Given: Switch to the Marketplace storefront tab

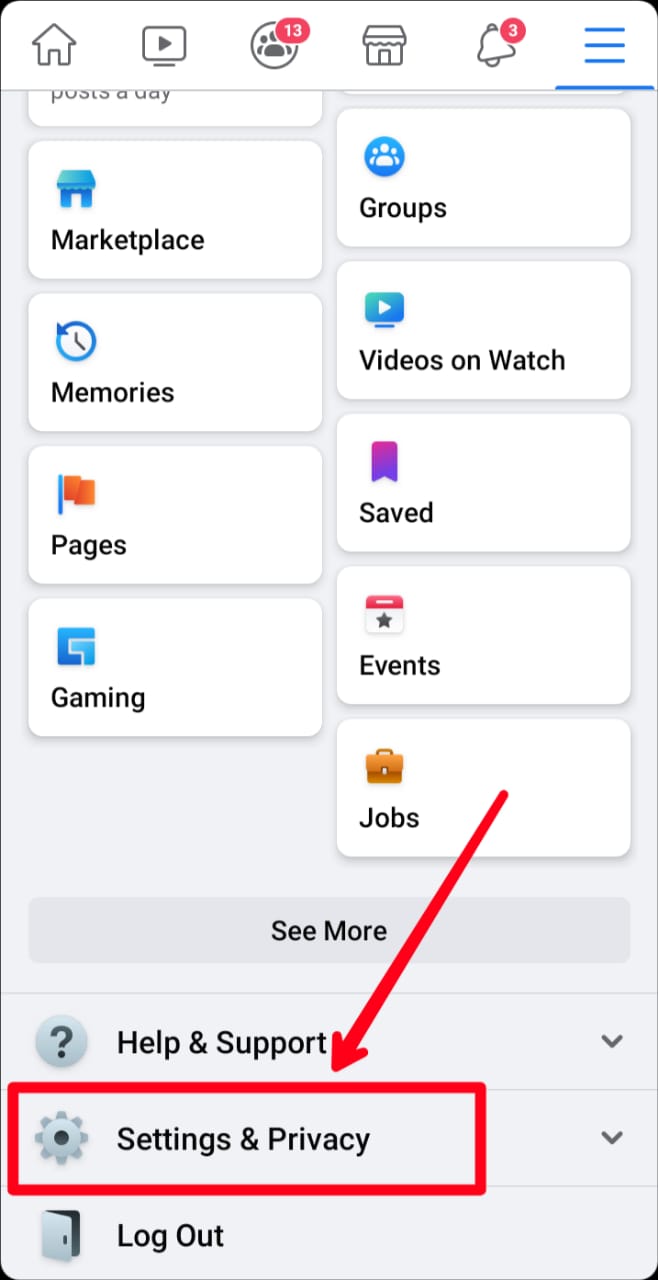Looking at the screenshot, I should pos(384,45).
